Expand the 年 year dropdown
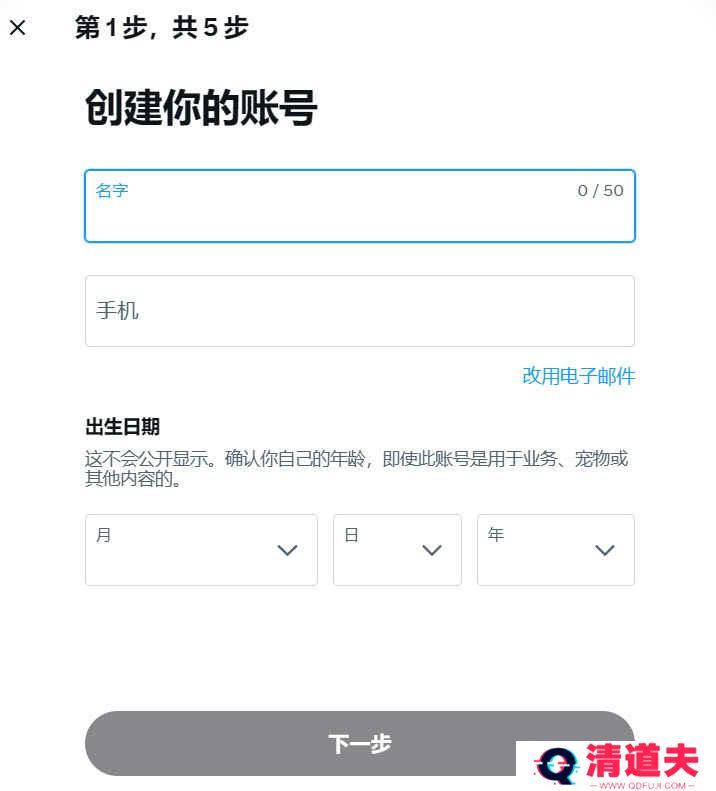Viewport: 716px width, 791px height. 555,550
